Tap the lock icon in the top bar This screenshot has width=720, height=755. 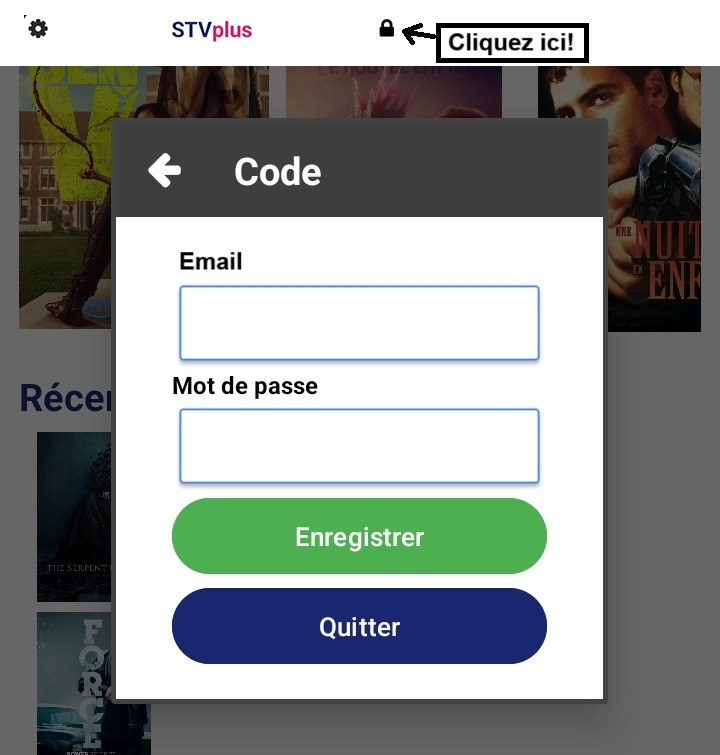pyautogui.click(x=387, y=28)
